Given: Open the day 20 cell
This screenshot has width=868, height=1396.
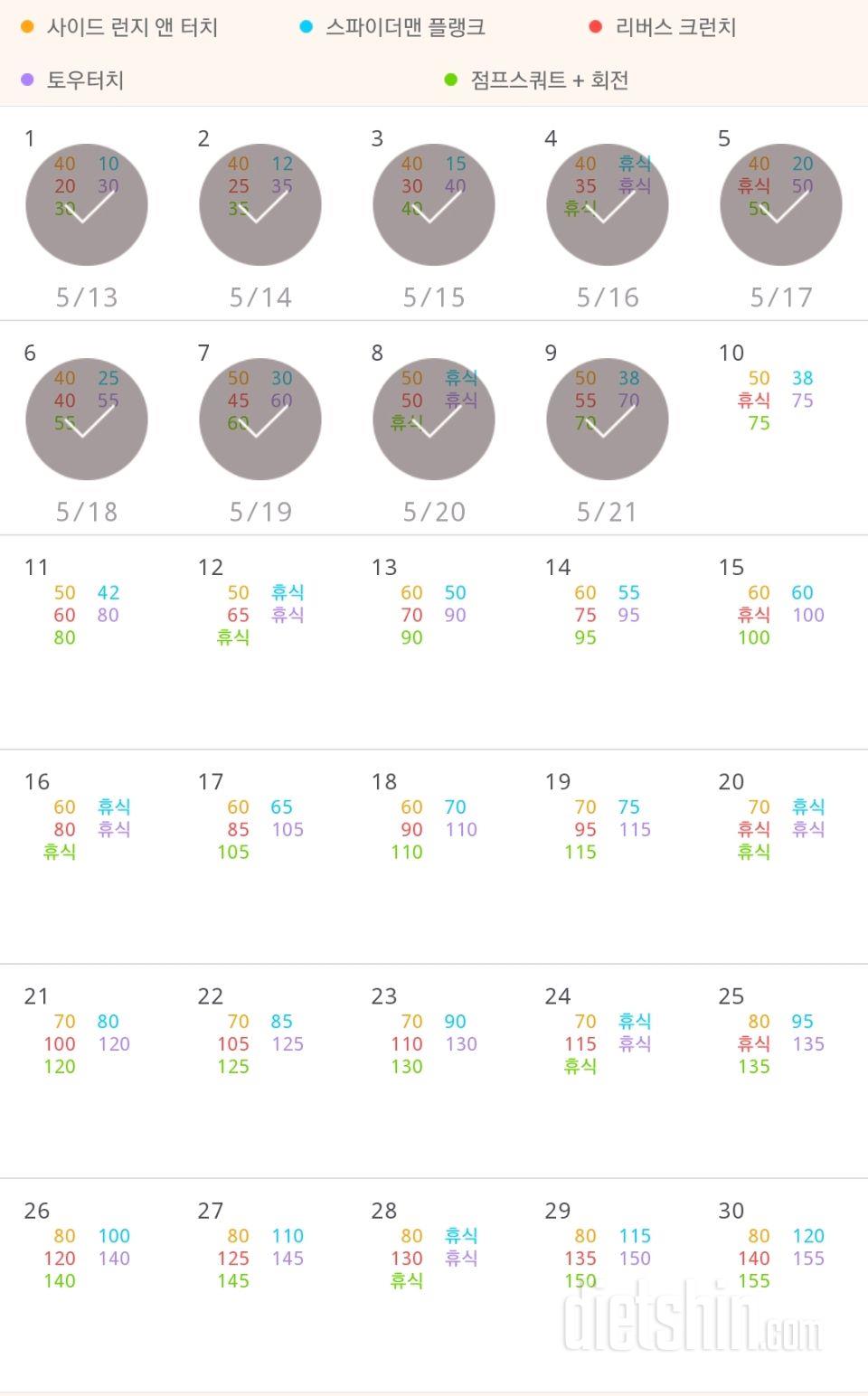Looking at the screenshot, I should (x=781, y=855).
